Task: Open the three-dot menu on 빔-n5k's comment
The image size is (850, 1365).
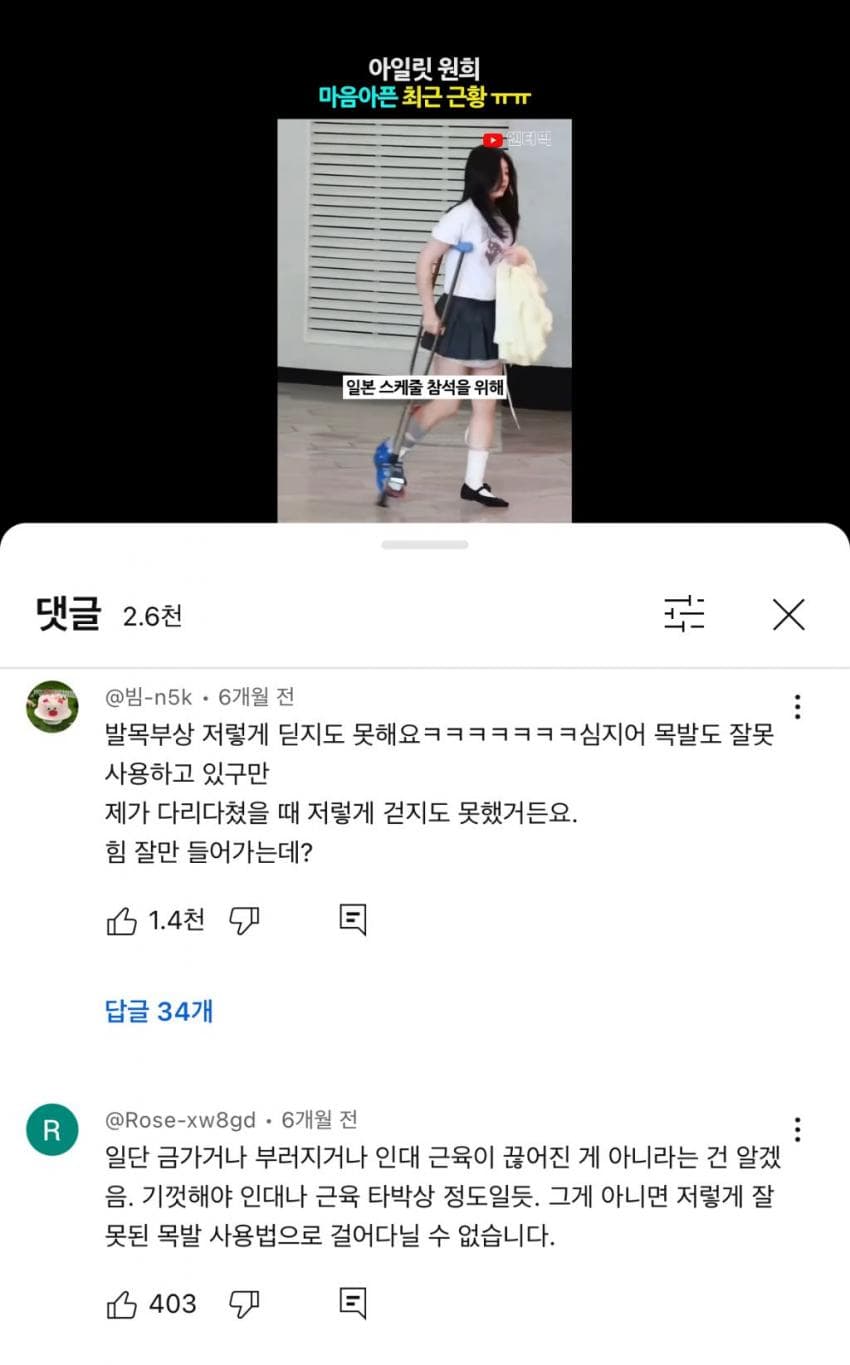Action: (x=797, y=707)
